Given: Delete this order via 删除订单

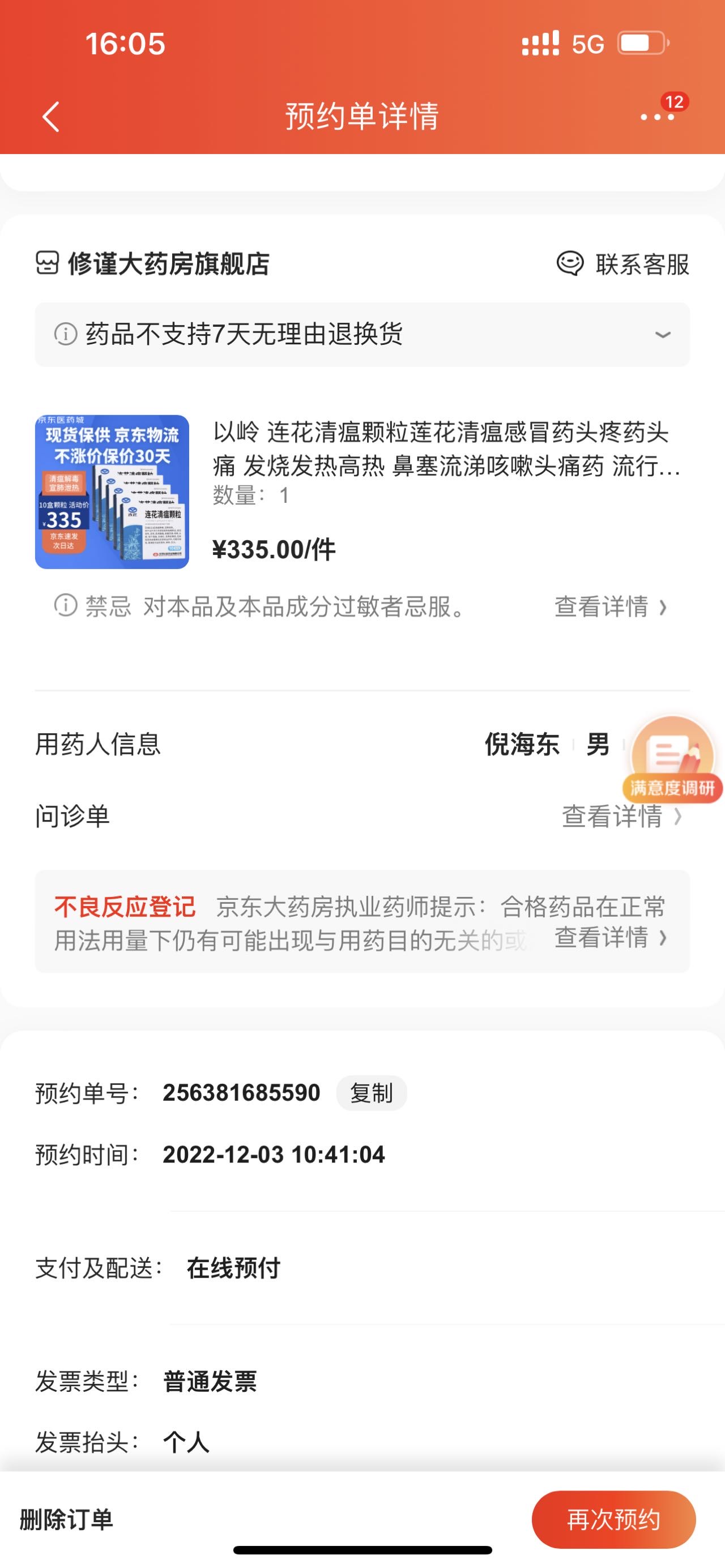Looking at the screenshot, I should tap(66, 1519).
